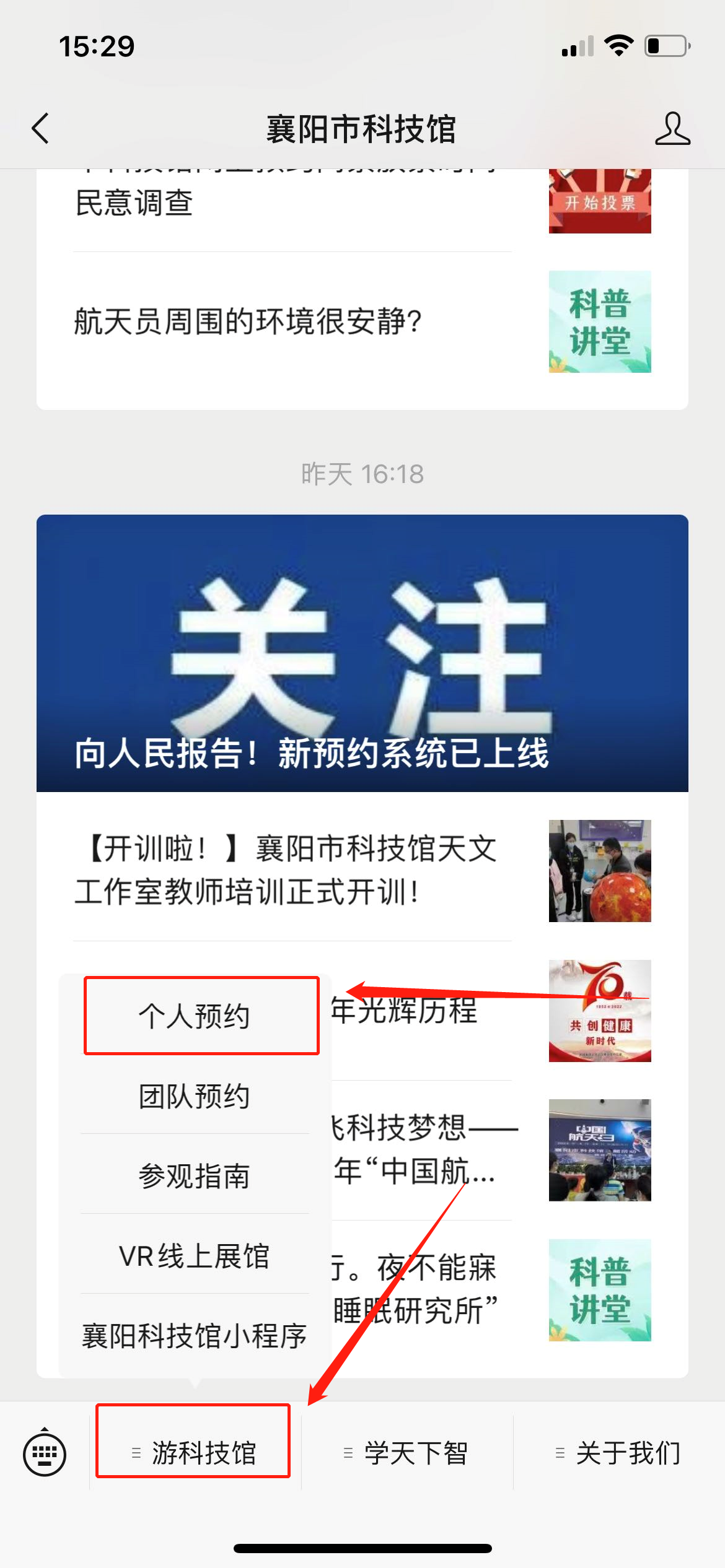
Task: Launch 襄阳科技馆小程序 entry
Action: click(195, 1336)
